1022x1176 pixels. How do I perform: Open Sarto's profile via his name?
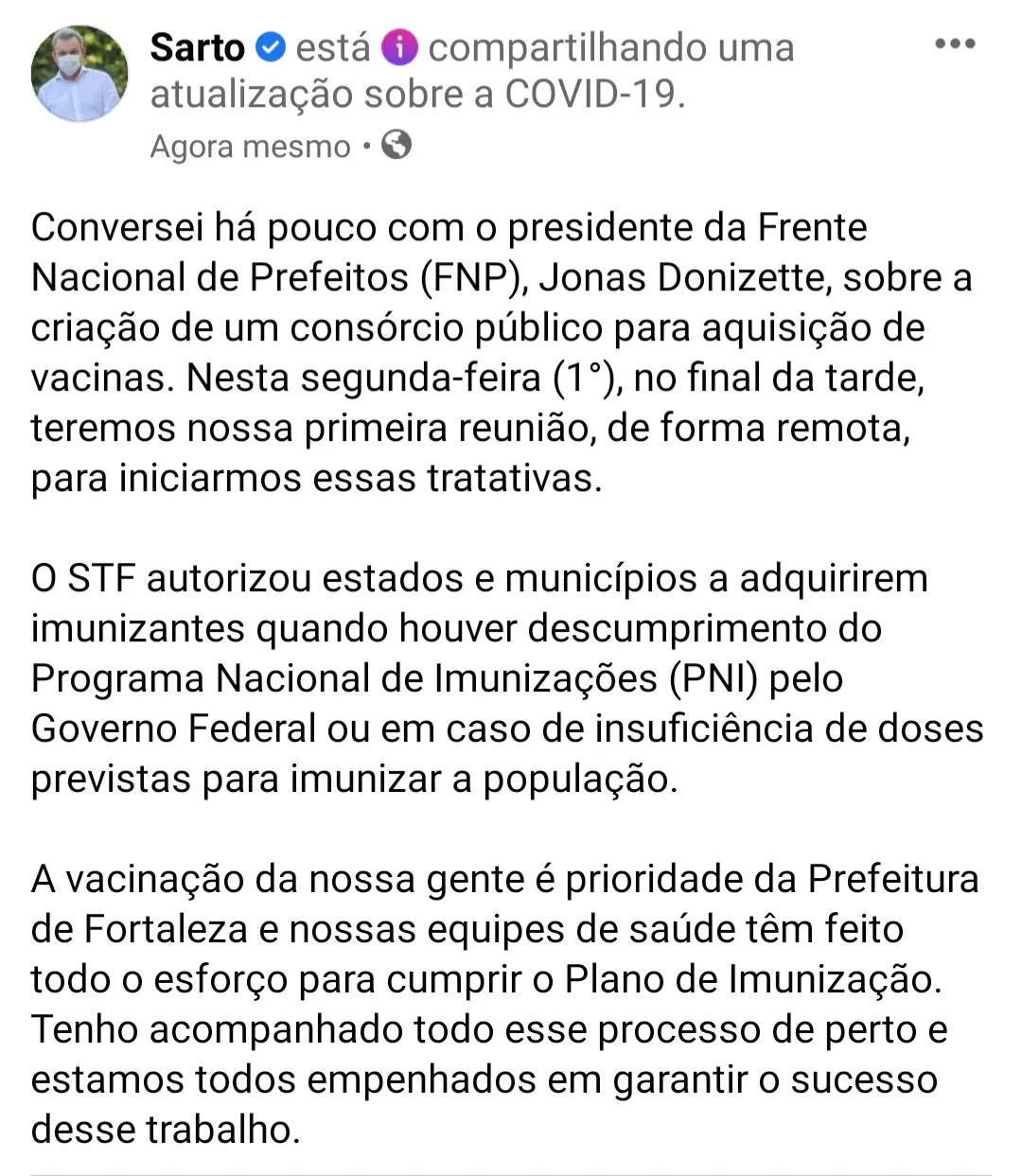[x=197, y=46]
